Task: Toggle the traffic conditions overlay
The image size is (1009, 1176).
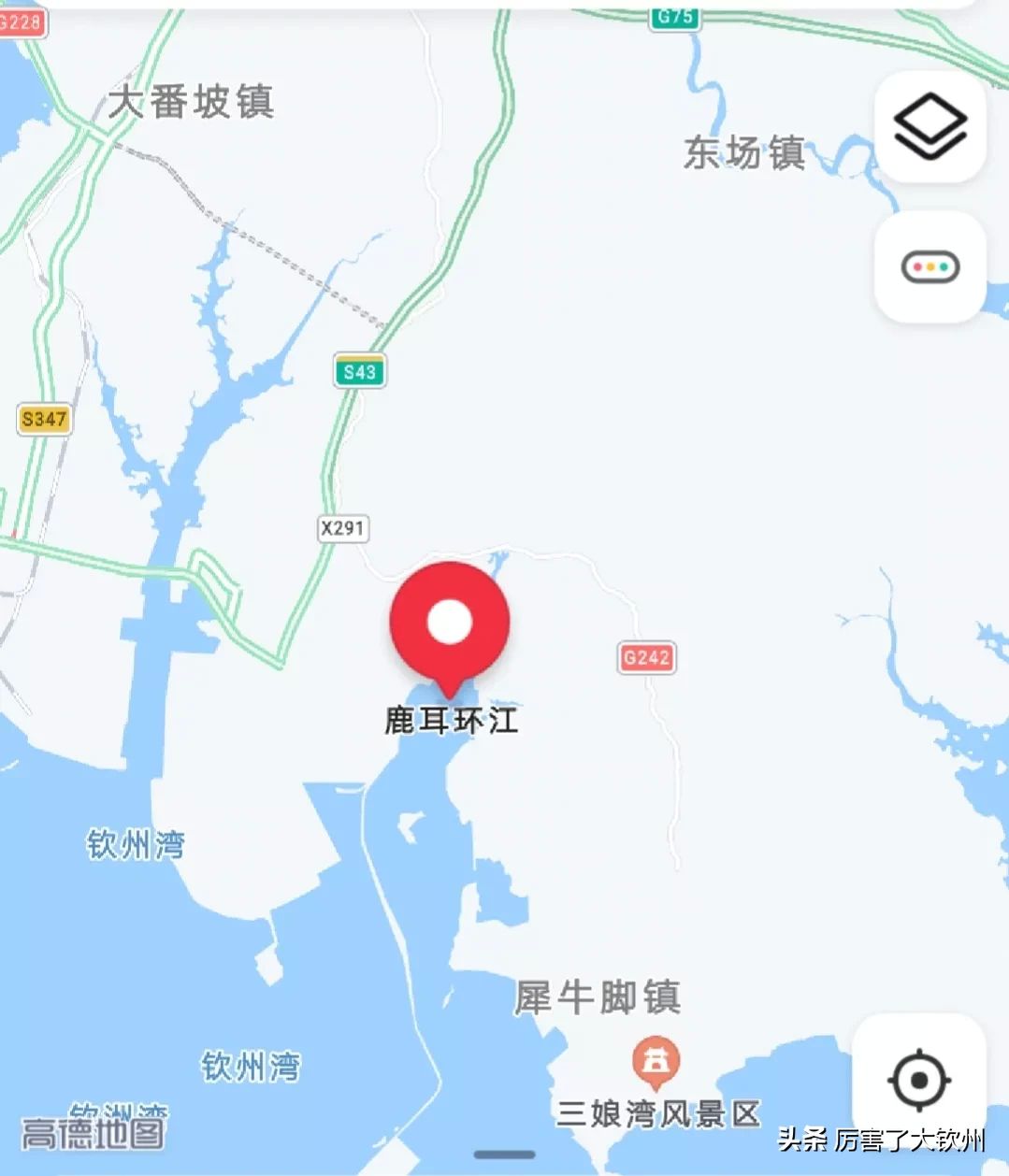Action: click(930, 267)
